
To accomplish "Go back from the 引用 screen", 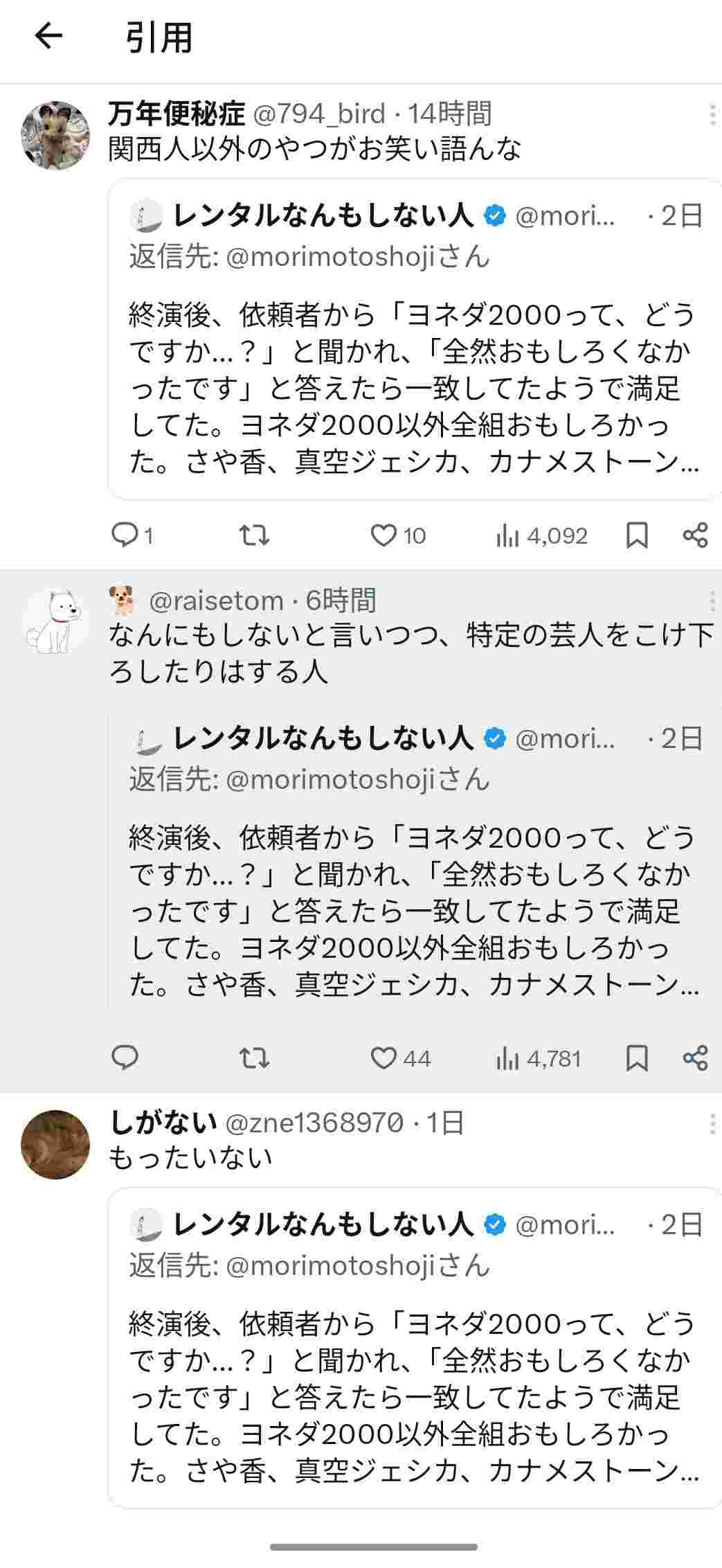I will tap(48, 36).
